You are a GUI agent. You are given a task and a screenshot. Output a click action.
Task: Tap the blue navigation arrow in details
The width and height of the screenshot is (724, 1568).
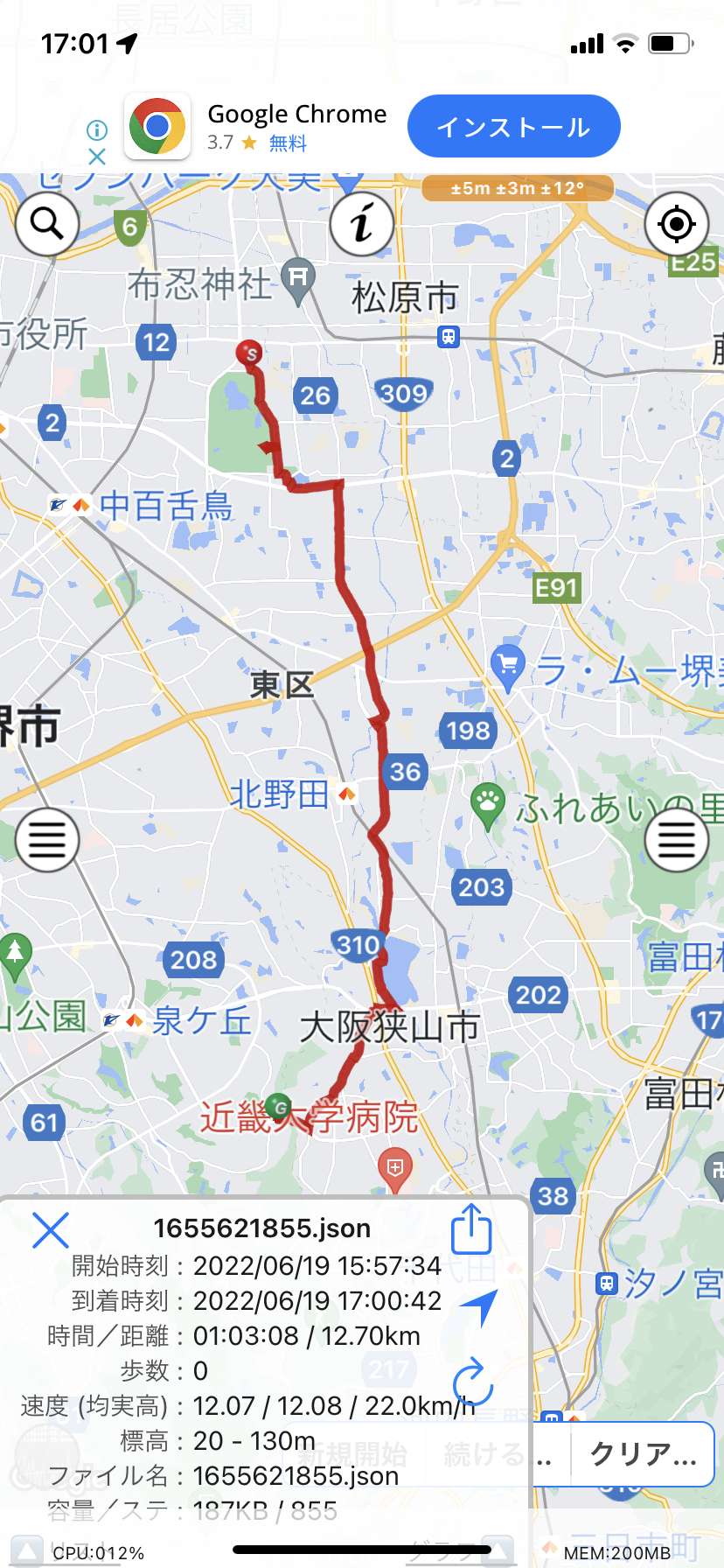[x=478, y=1308]
